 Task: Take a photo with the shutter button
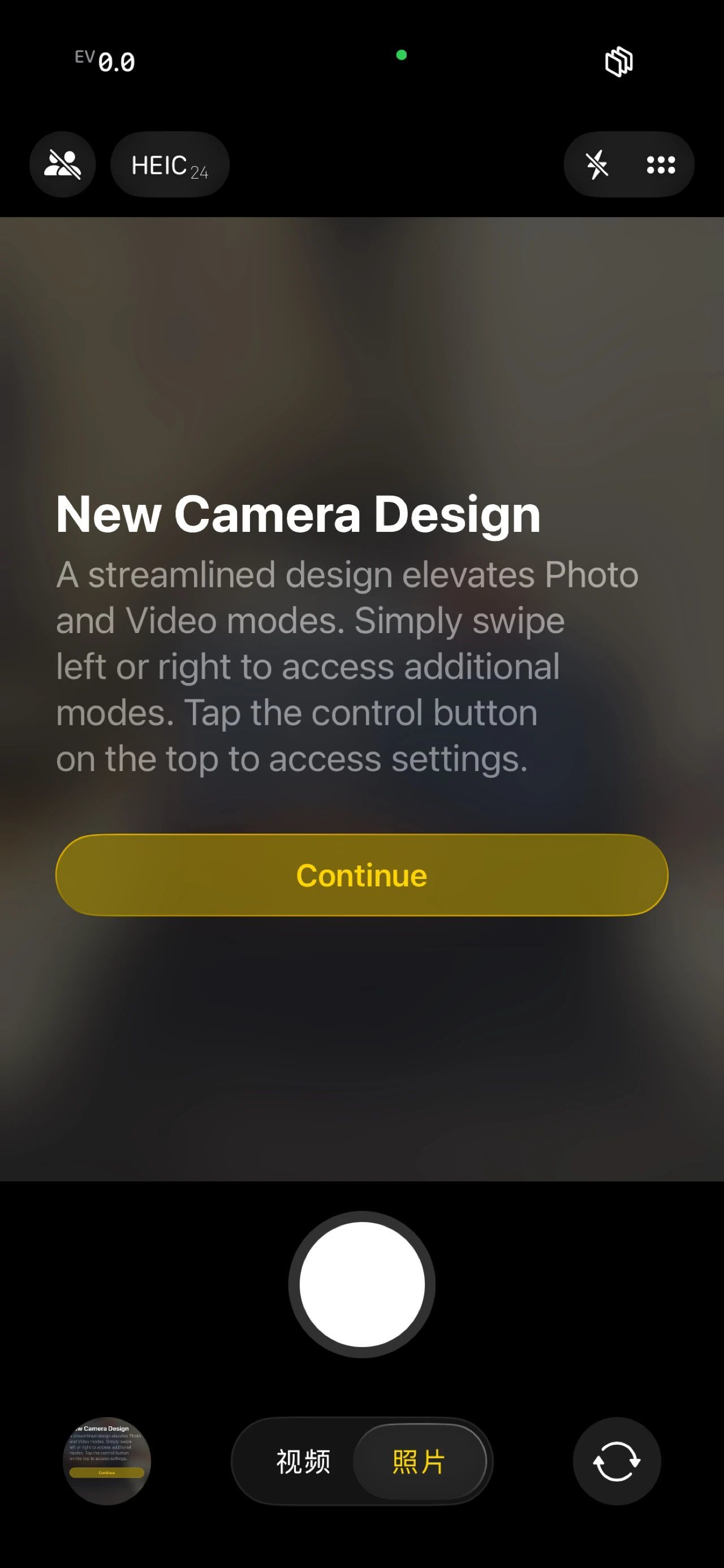(361, 1284)
